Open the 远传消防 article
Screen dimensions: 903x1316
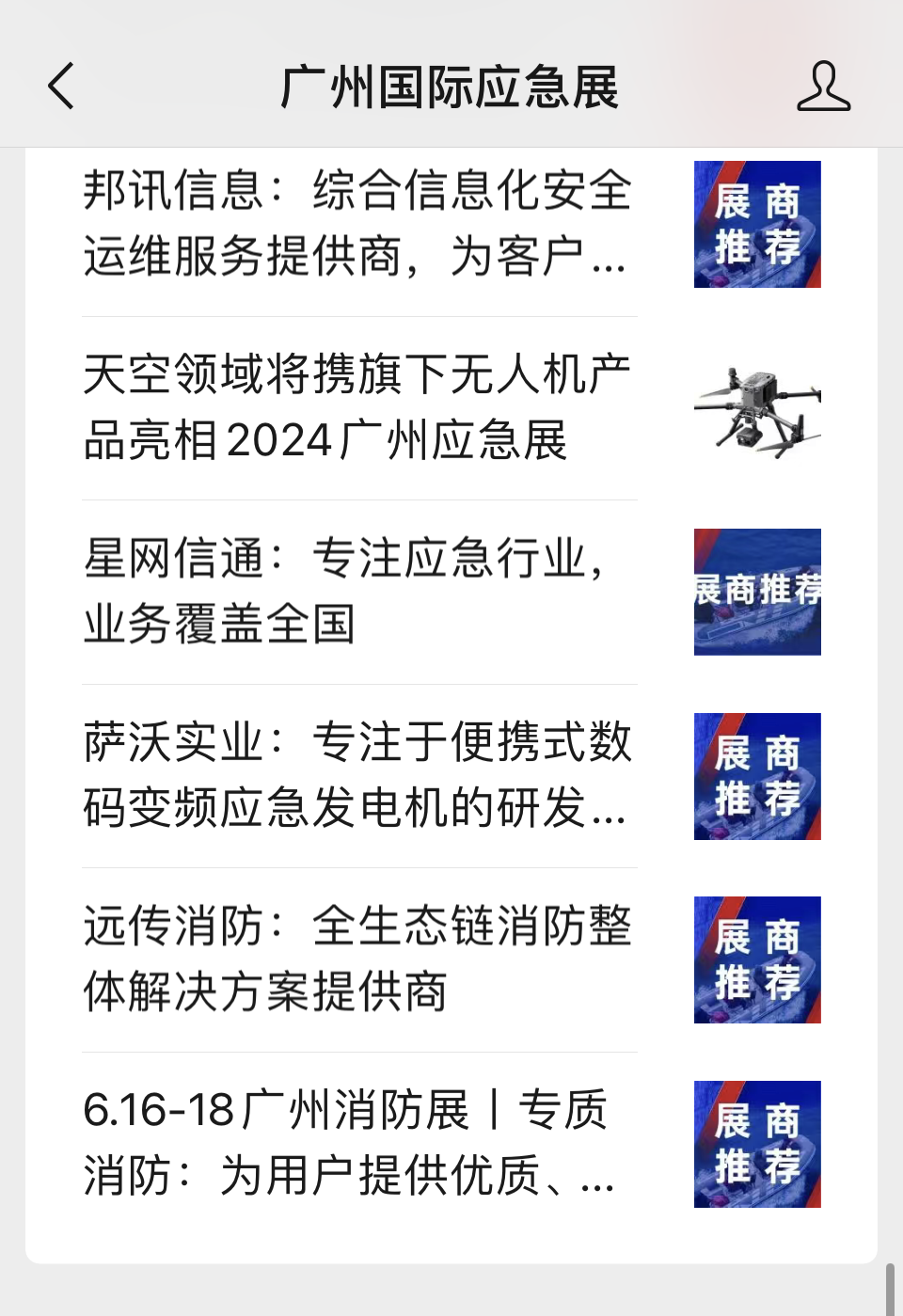(x=357, y=959)
